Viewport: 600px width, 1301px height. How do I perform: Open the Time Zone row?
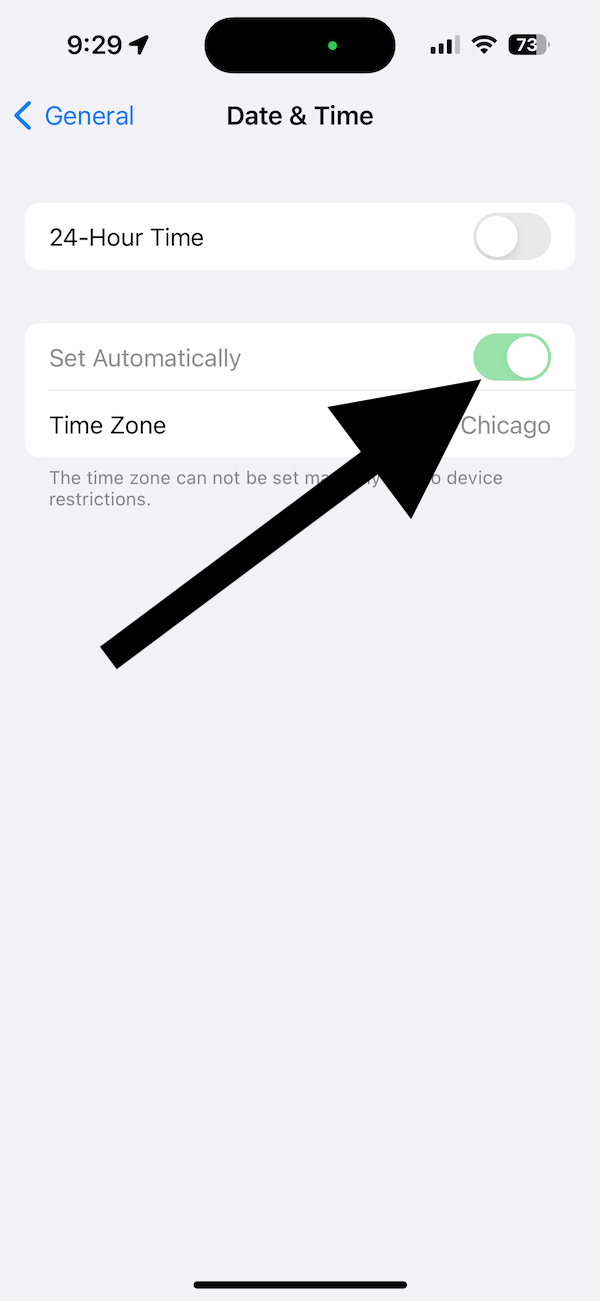pyautogui.click(x=300, y=425)
